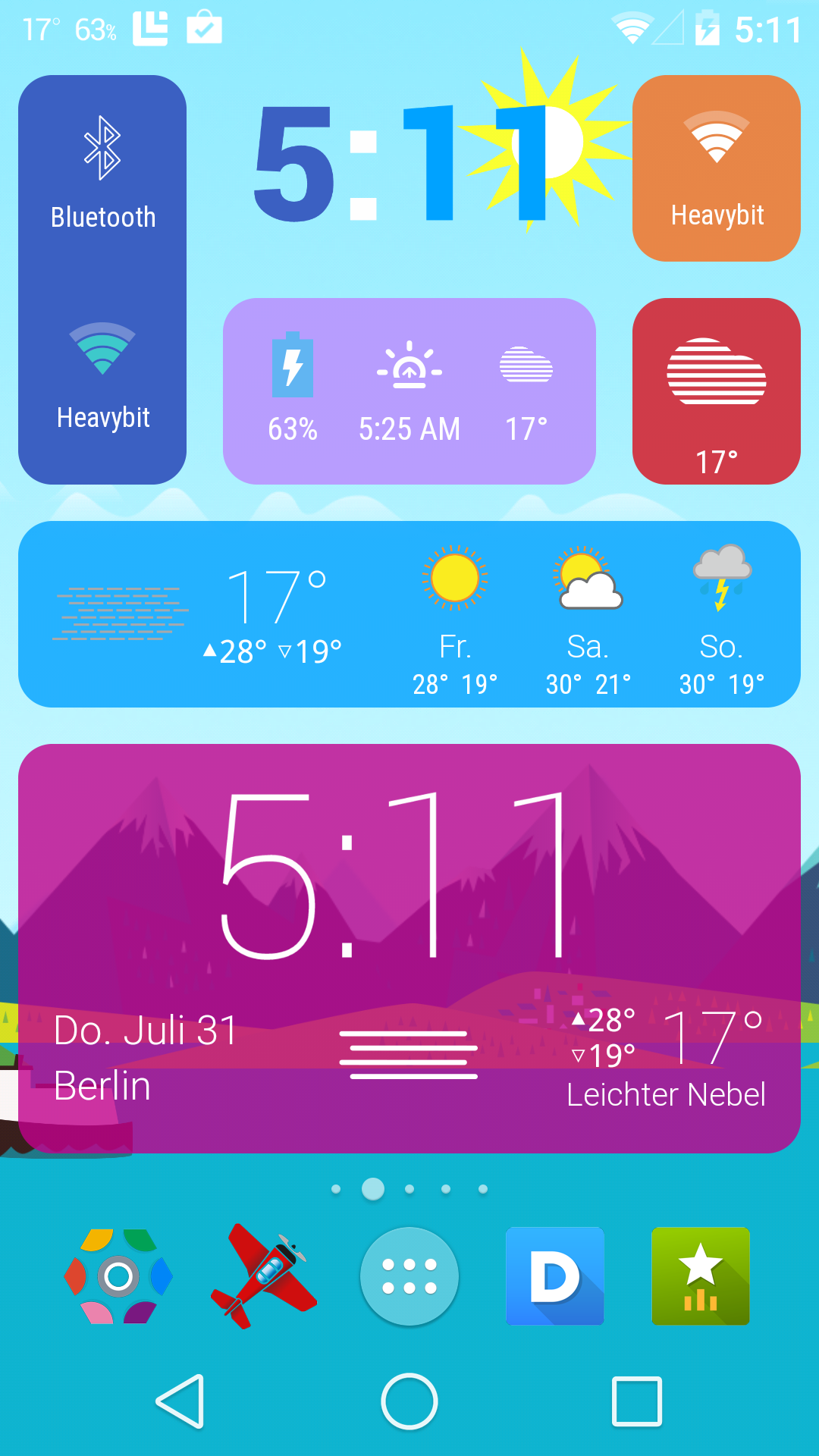819x1456 pixels.
Task: Toggle Bluetooth in the blue widget
Action: [x=102, y=174]
